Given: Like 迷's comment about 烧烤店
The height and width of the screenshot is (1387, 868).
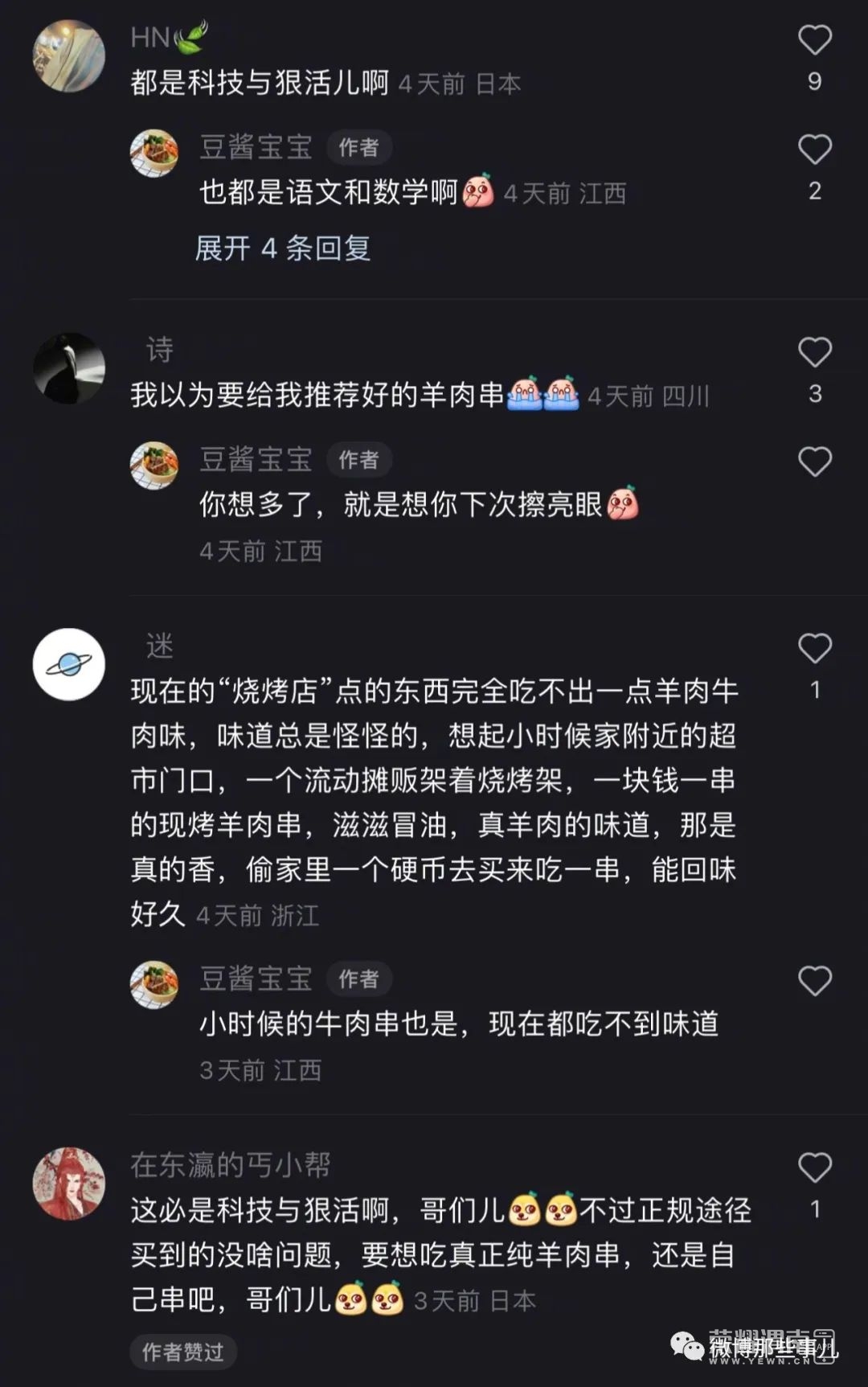Looking at the screenshot, I should click(x=814, y=649).
